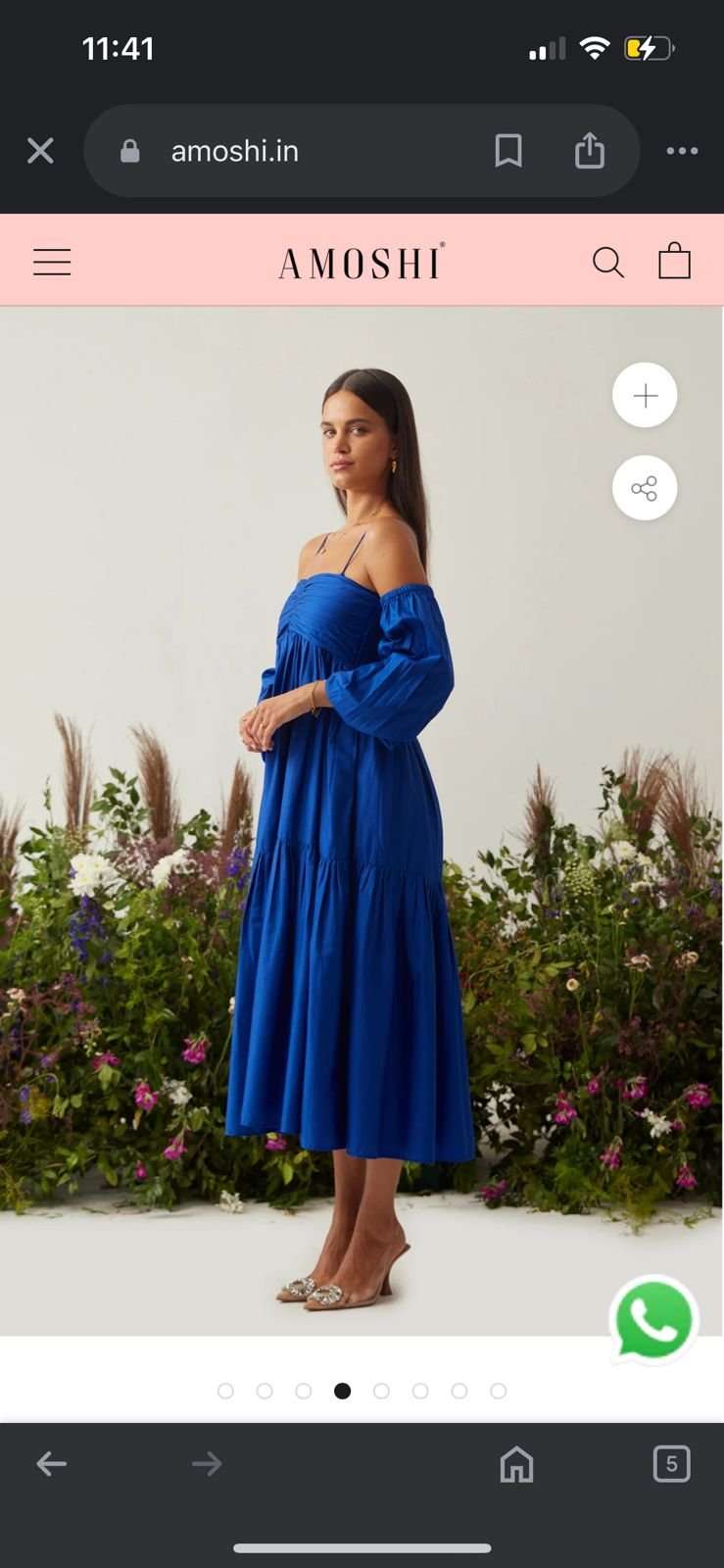This screenshot has height=1568, width=724.
Task: Jump to the first image dot
Action: point(225,1391)
